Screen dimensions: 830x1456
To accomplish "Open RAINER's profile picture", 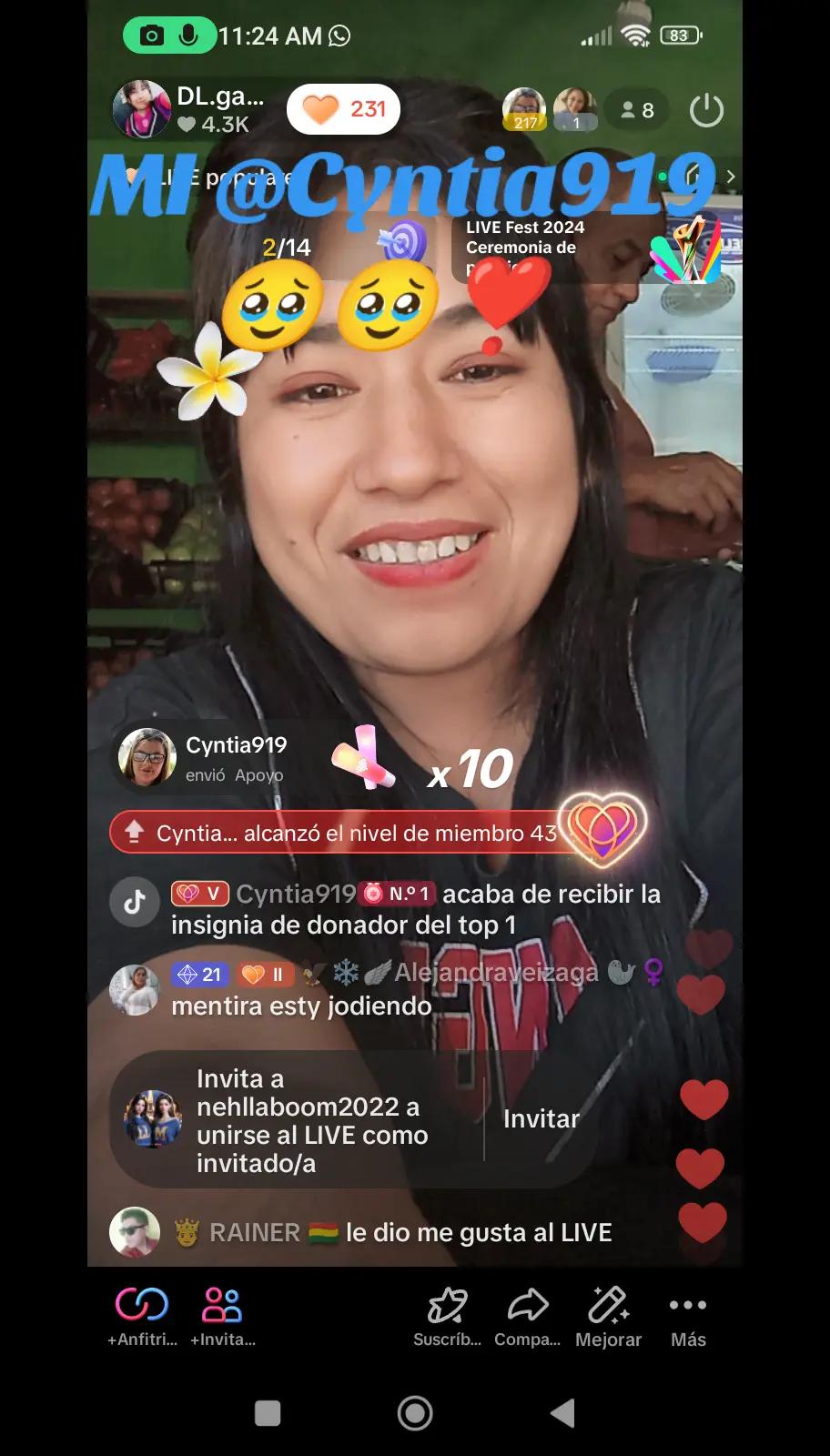I will (134, 1232).
